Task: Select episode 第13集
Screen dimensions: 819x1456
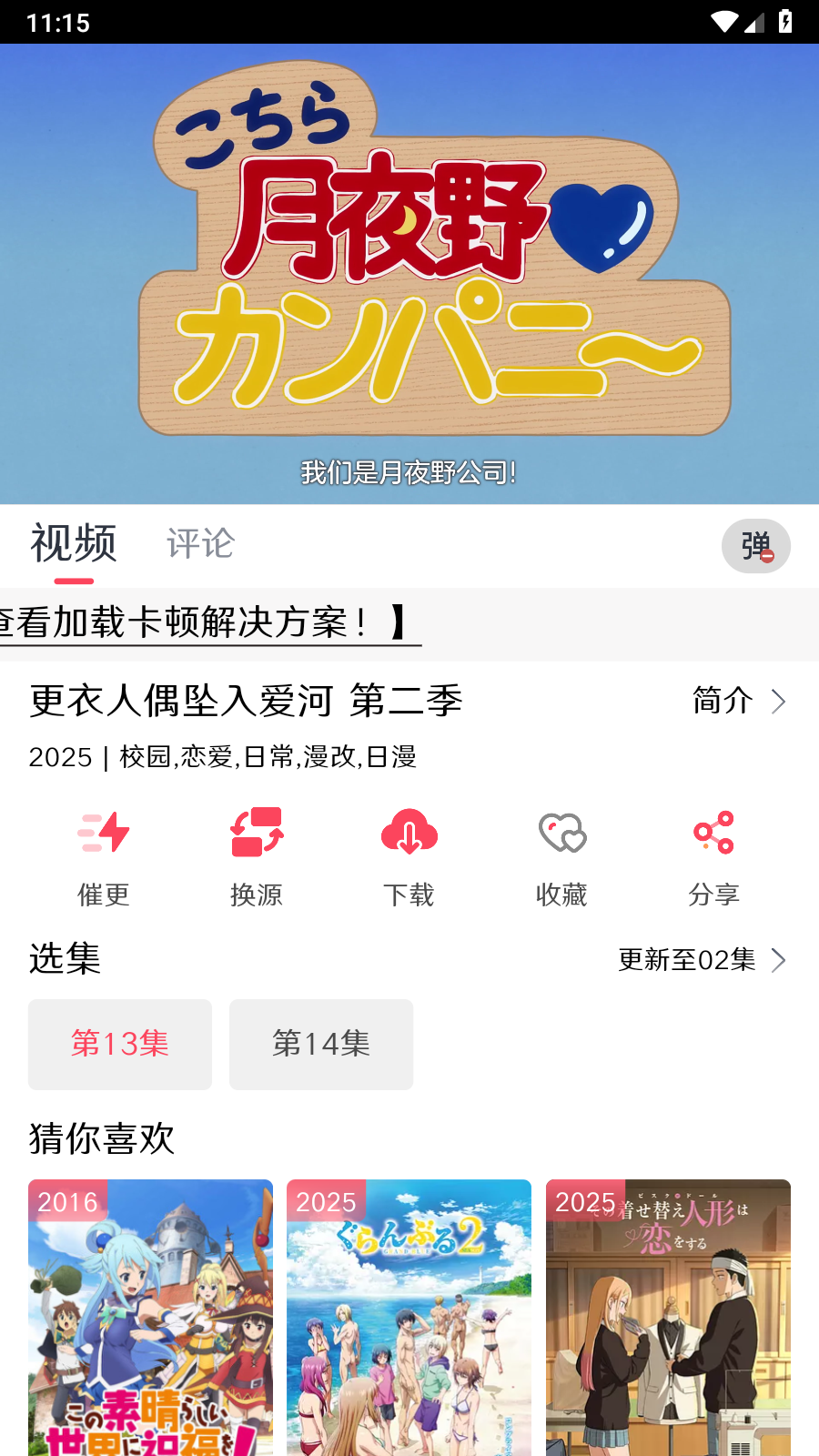Action: tap(120, 1044)
